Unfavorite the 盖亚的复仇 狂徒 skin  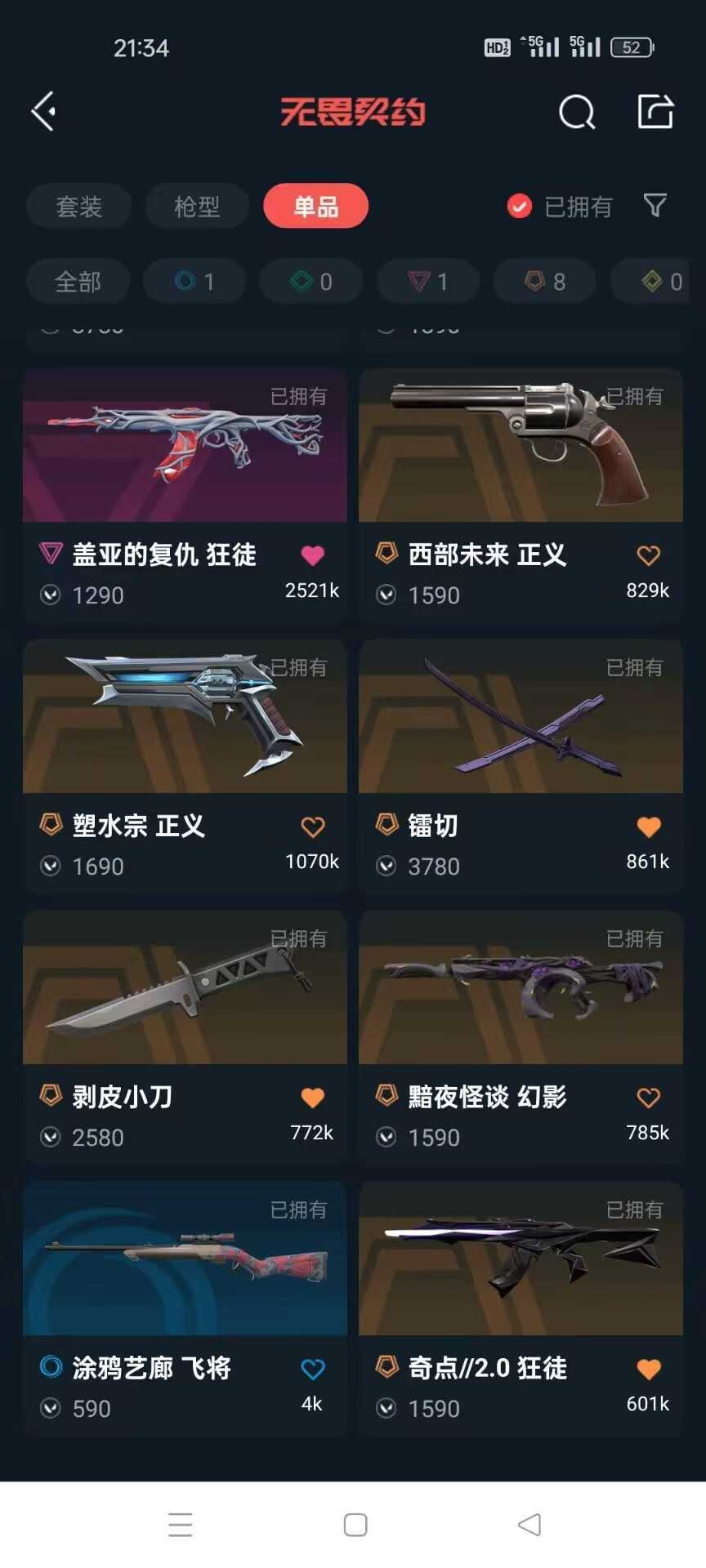313,555
